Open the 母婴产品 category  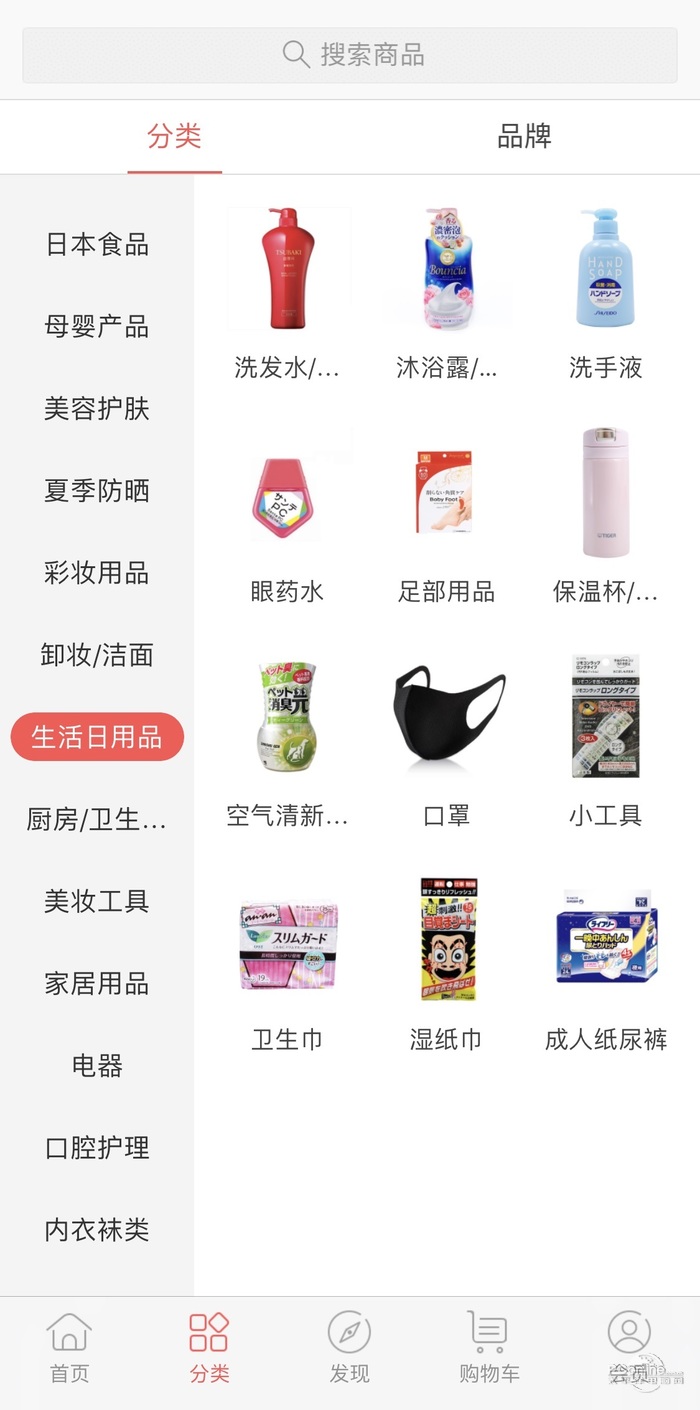pos(97,326)
